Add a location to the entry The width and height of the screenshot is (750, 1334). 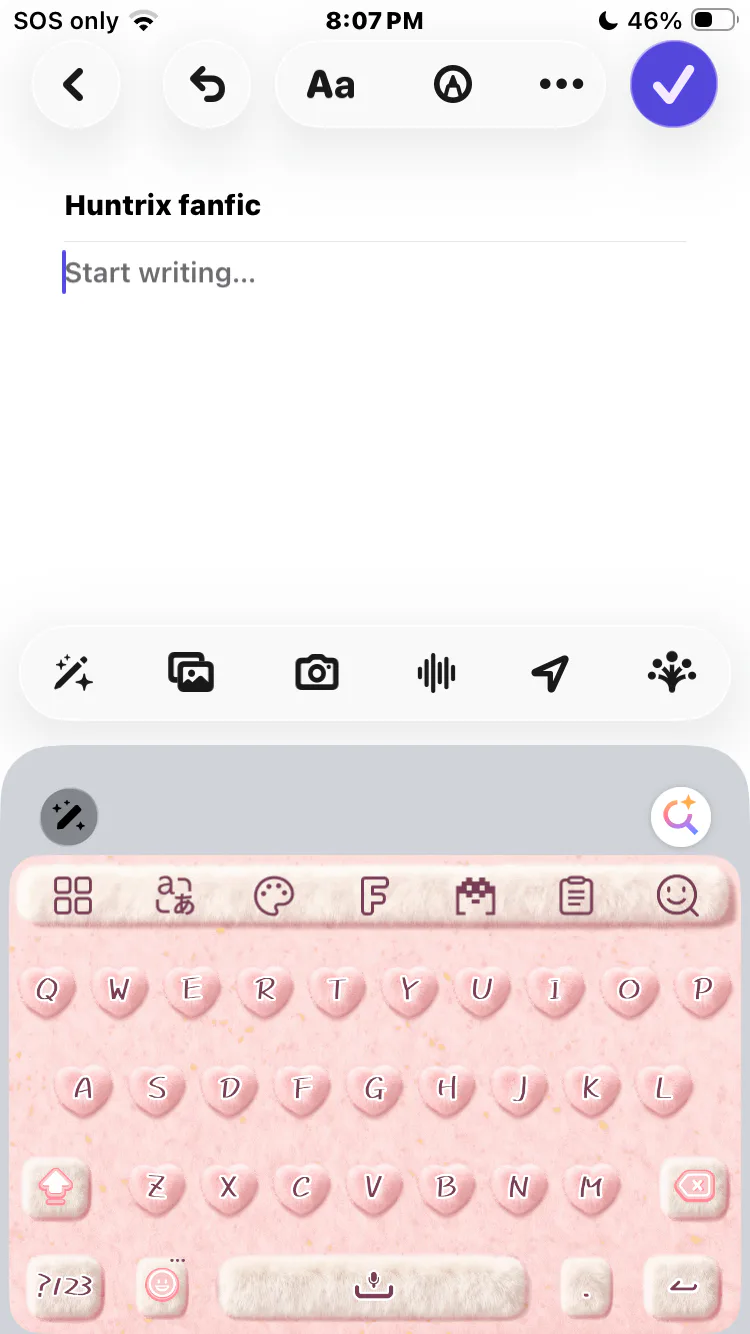pos(550,673)
